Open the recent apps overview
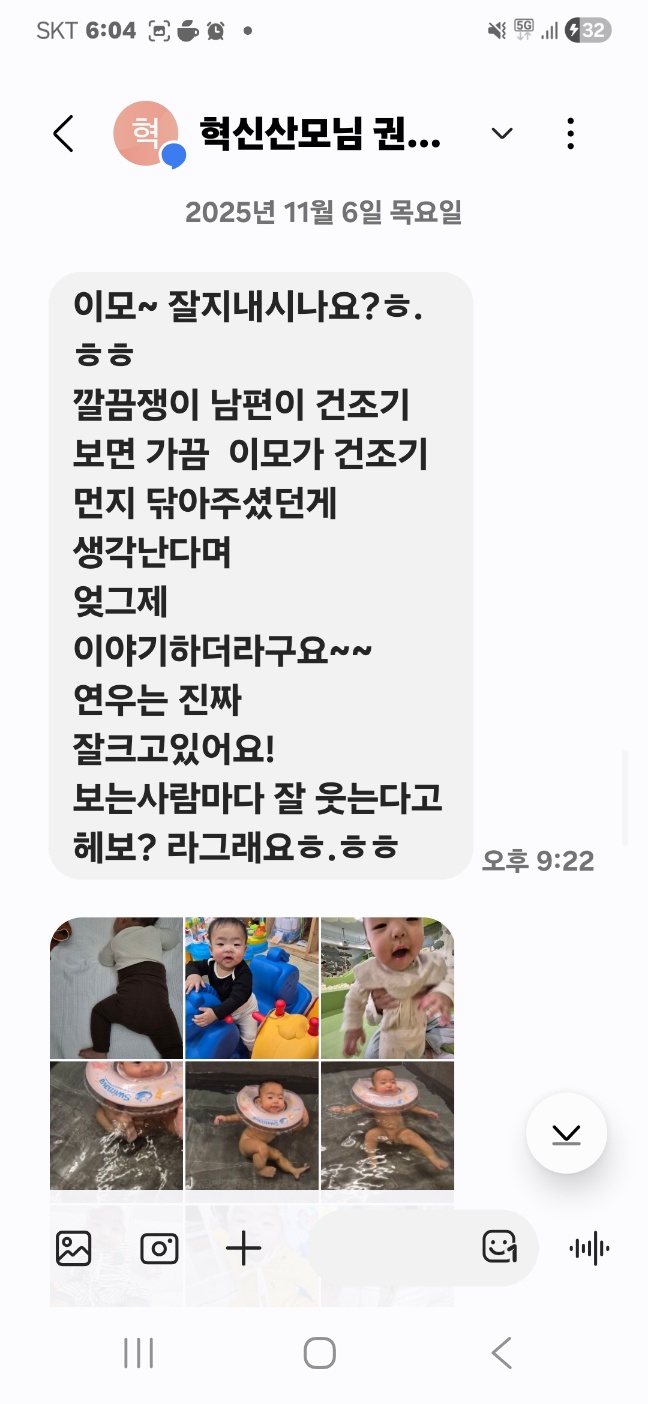The image size is (648, 1404). point(138,1353)
